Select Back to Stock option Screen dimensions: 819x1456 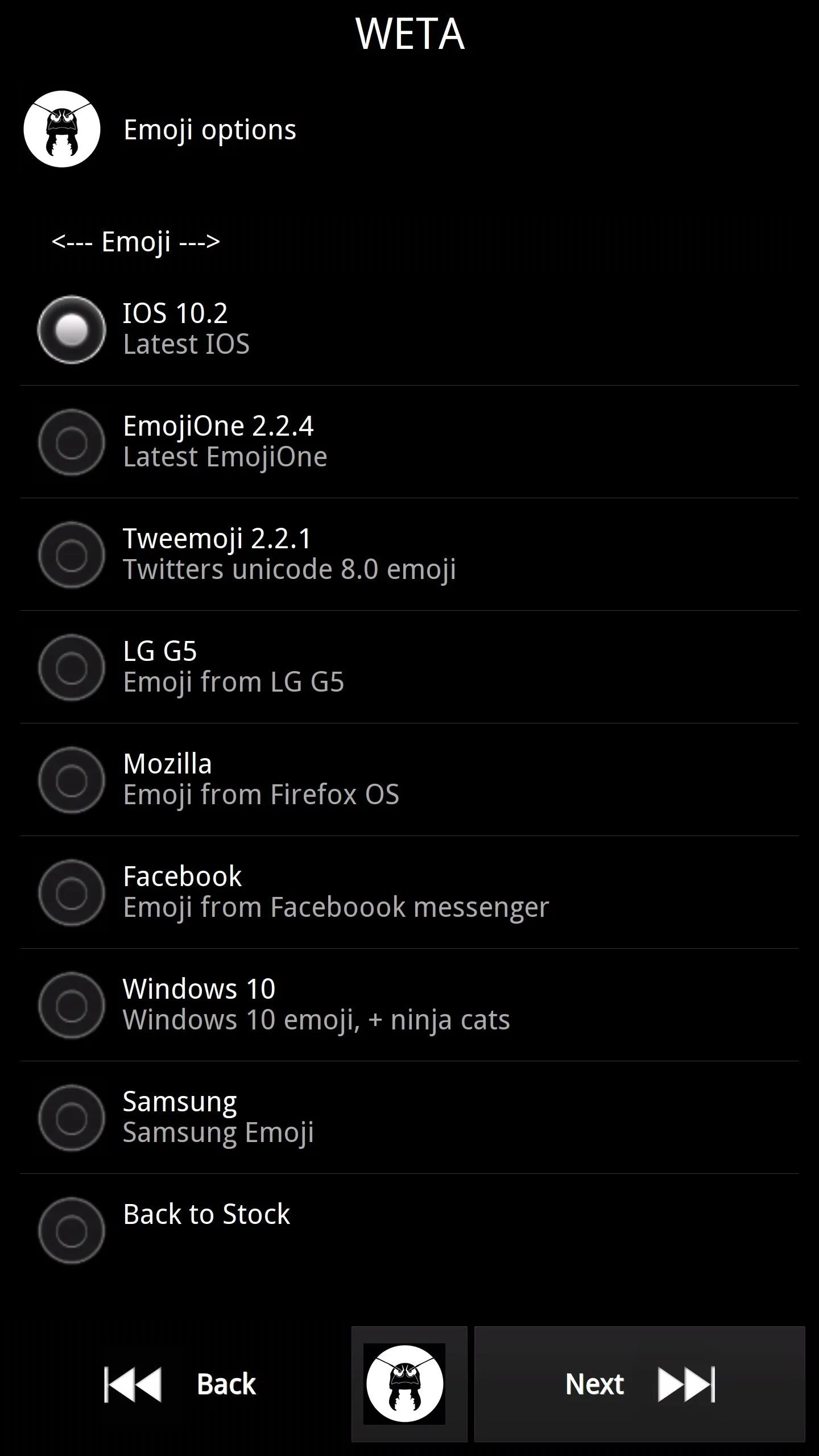coord(409,1230)
